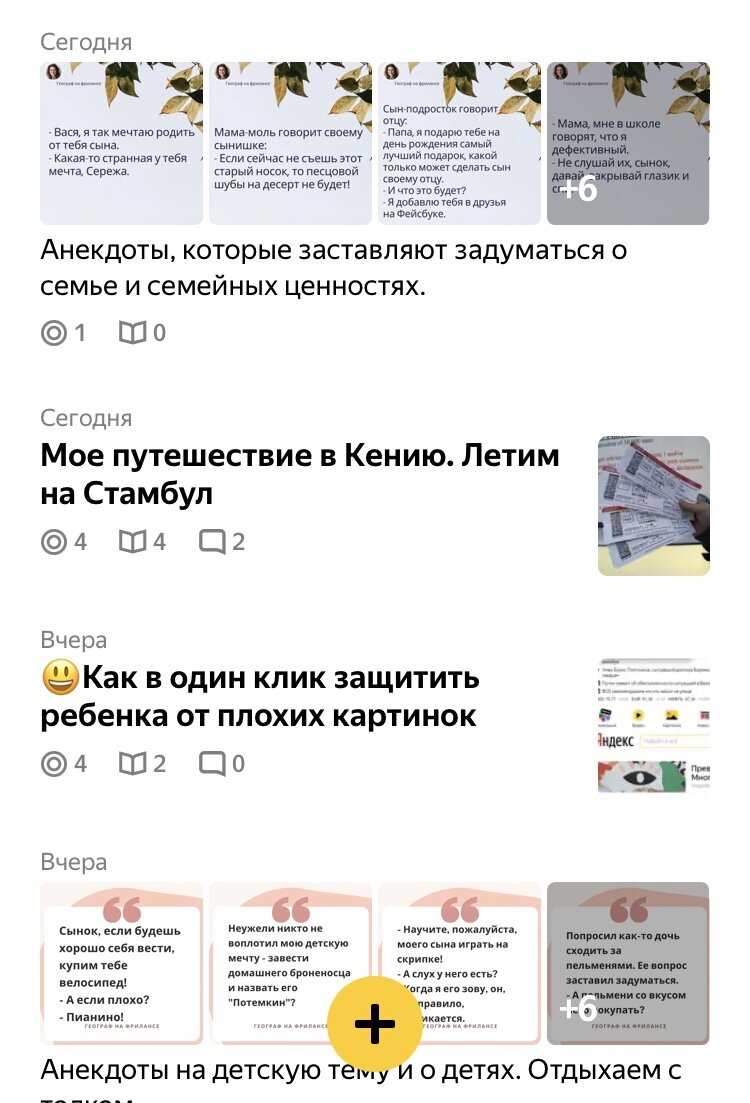
Task: Open the article on protecting a child from pictures
Action: 260,697
